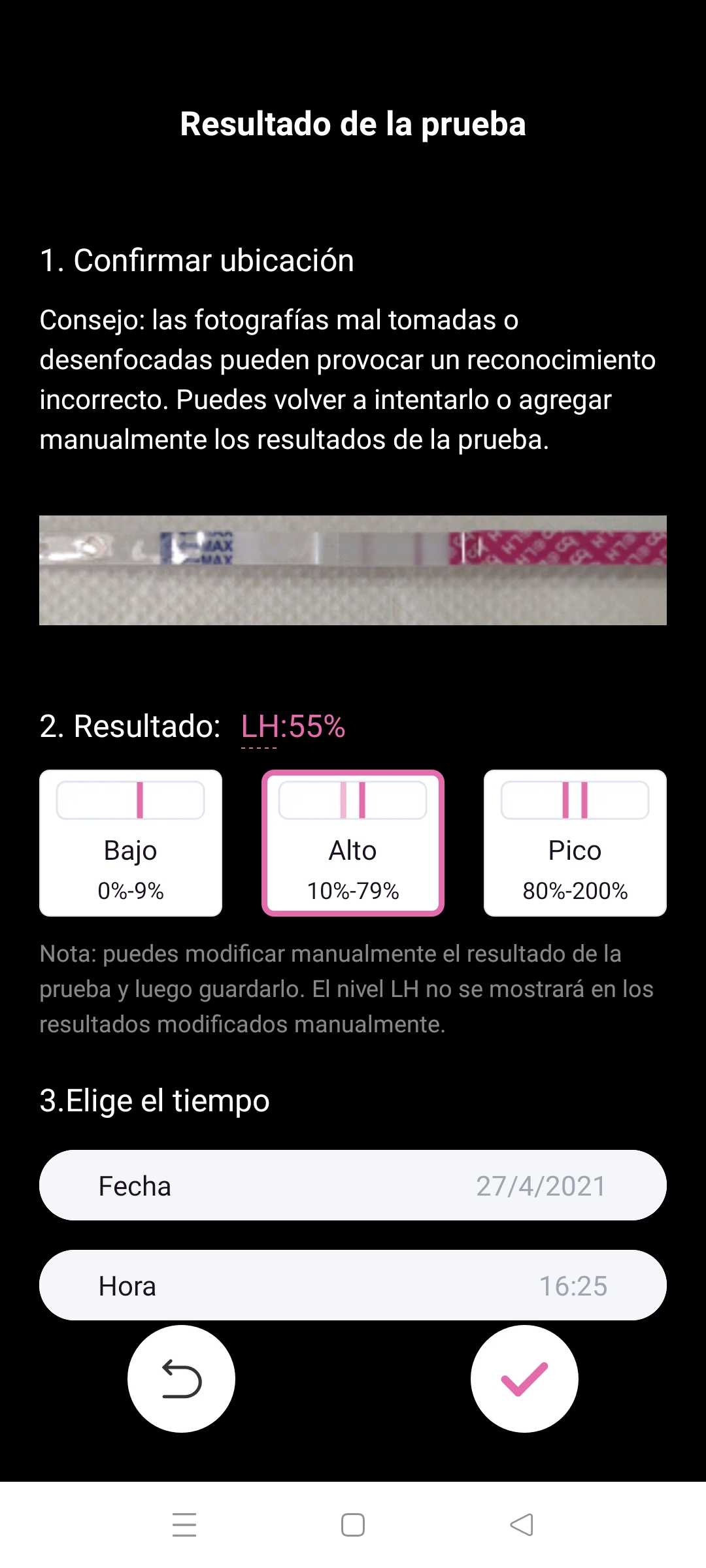The image size is (706, 1568).
Task: Select the Bajo 0%-9% result
Action: [x=131, y=843]
